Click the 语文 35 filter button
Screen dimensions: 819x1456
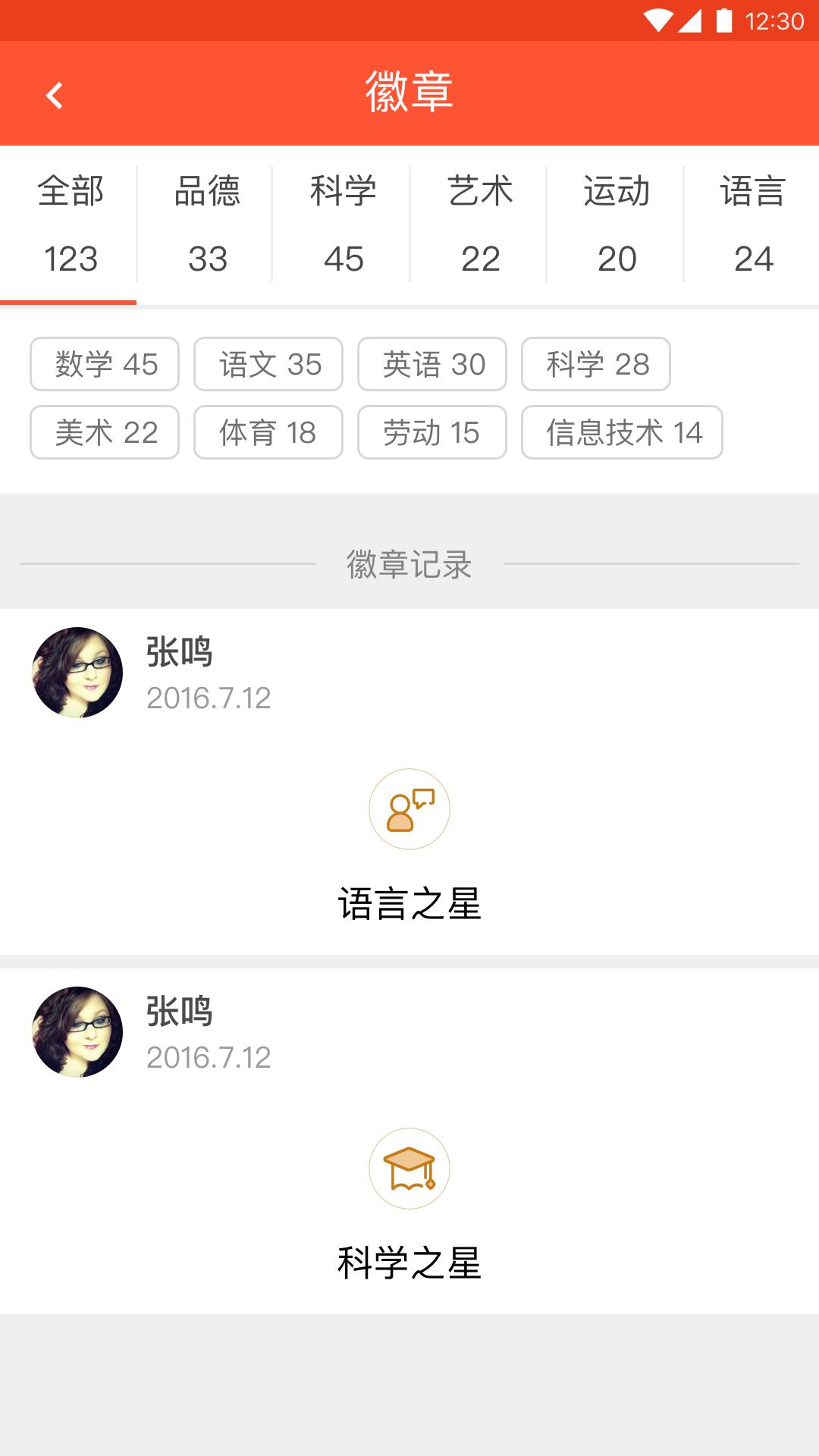(268, 364)
